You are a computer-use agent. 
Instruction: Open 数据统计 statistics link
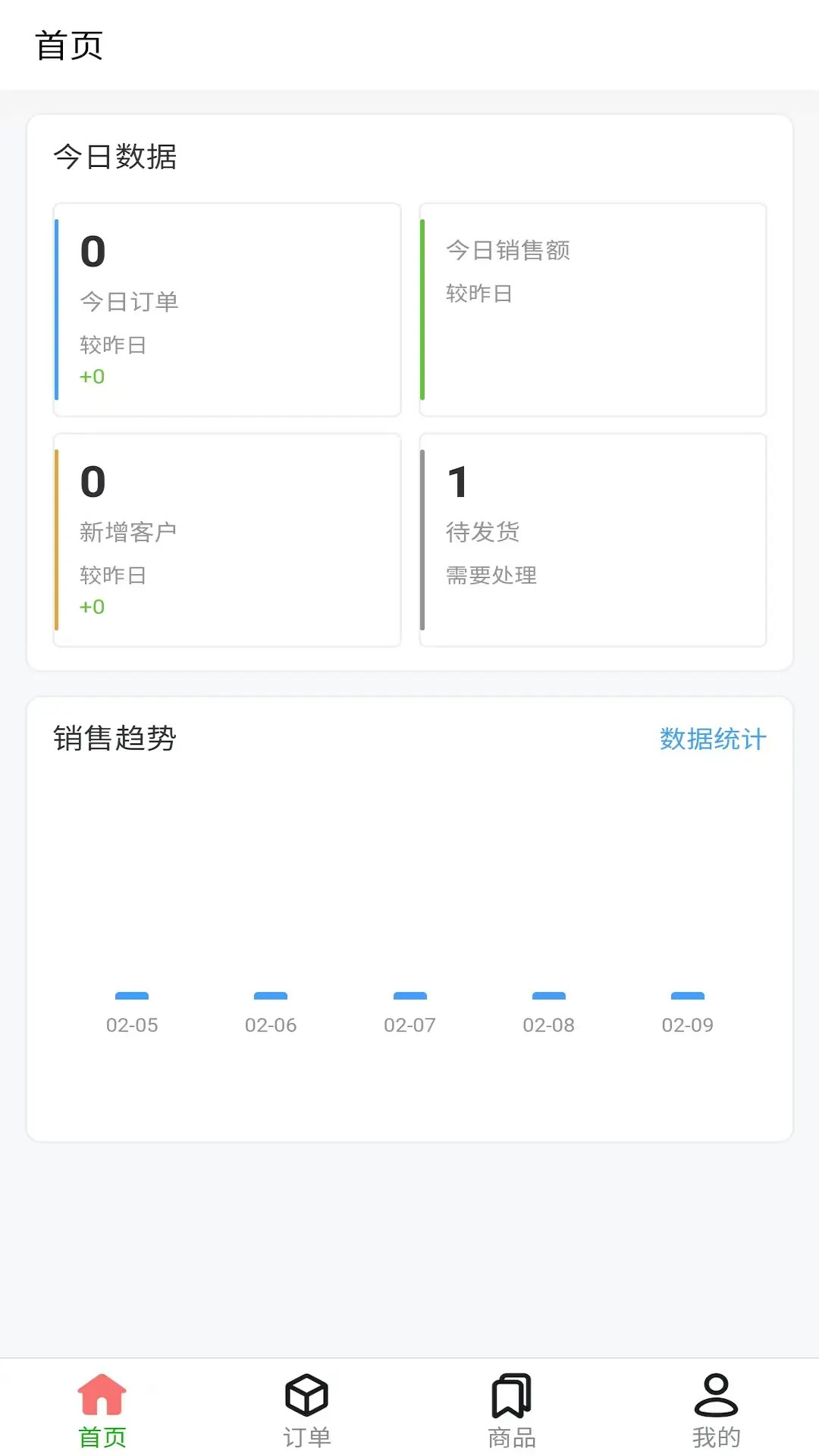click(713, 739)
